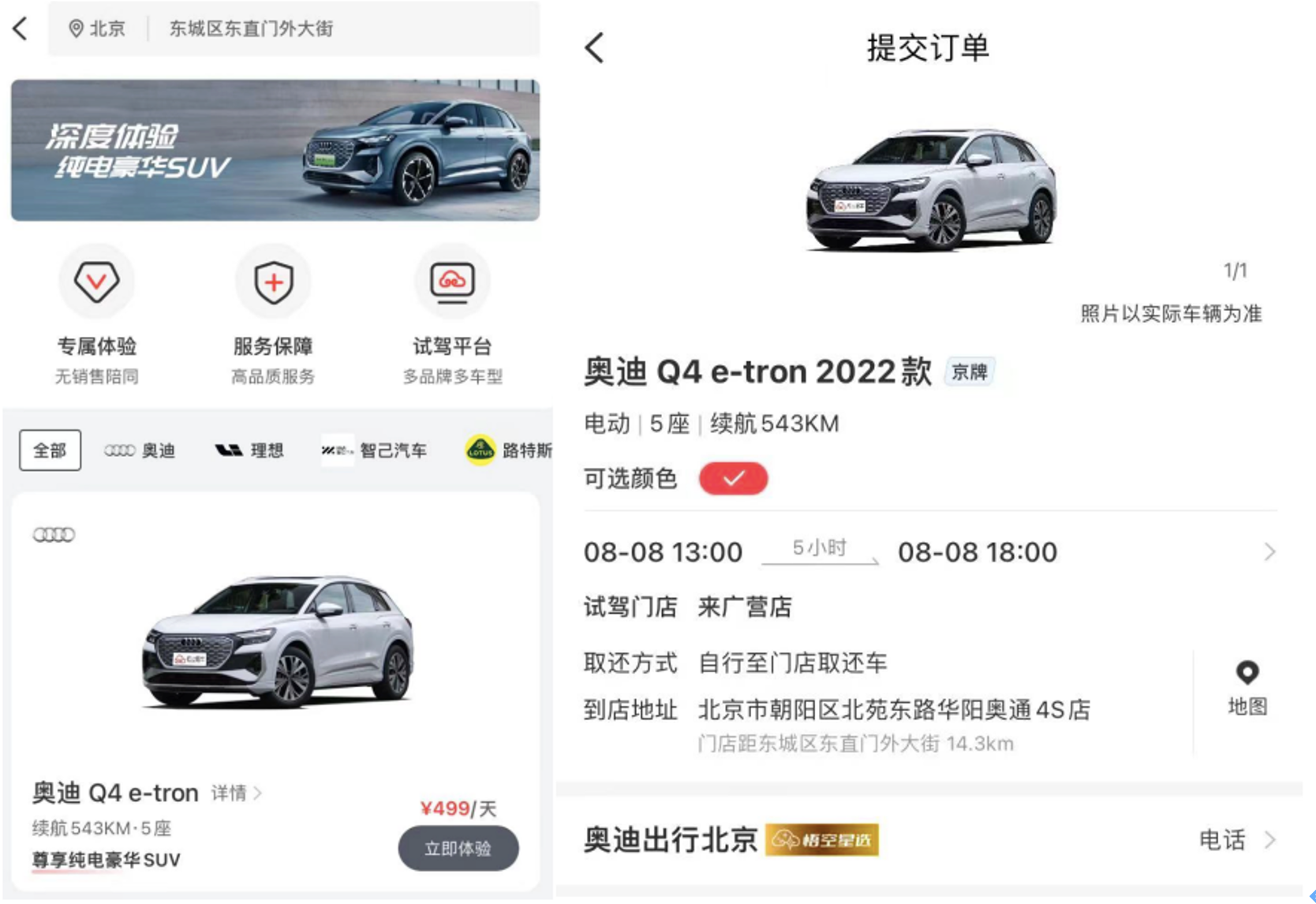
Task: Call 奥迪出行北京 via 电话
Action: click(x=1236, y=840)
